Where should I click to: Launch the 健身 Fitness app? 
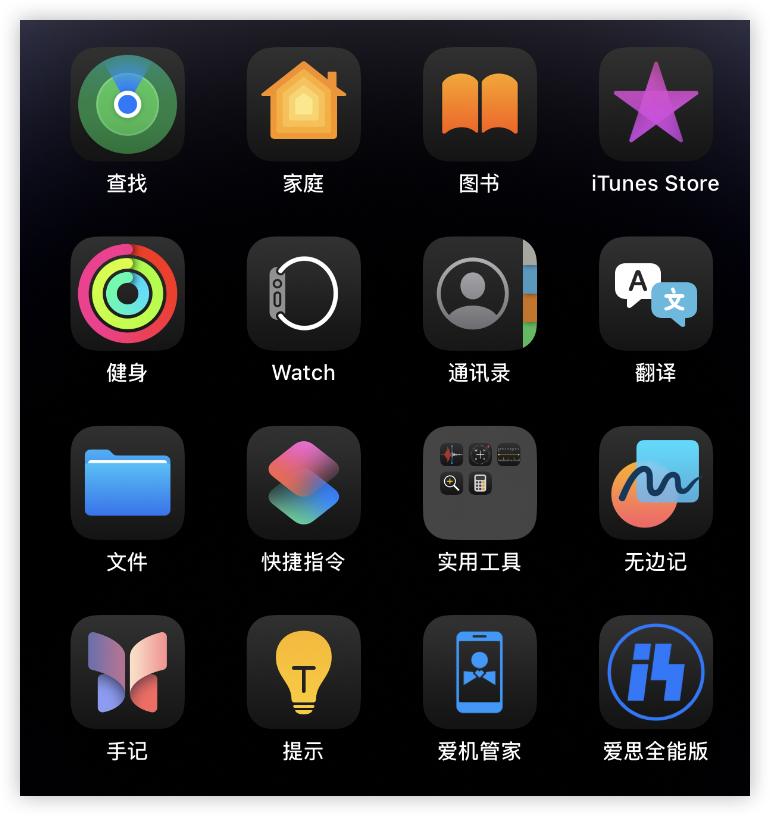coord(128,293)
